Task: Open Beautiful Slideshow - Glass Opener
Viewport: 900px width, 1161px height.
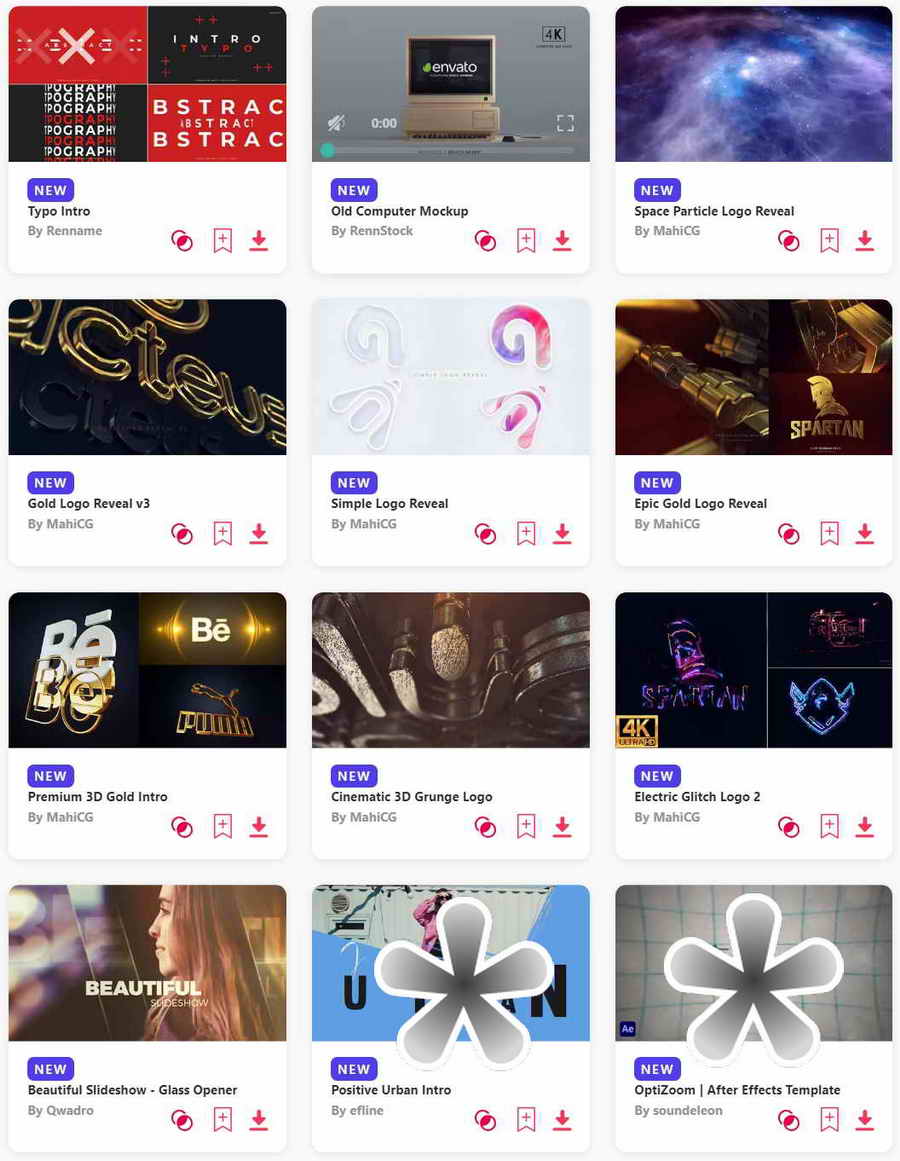Action: (132, 1090)
